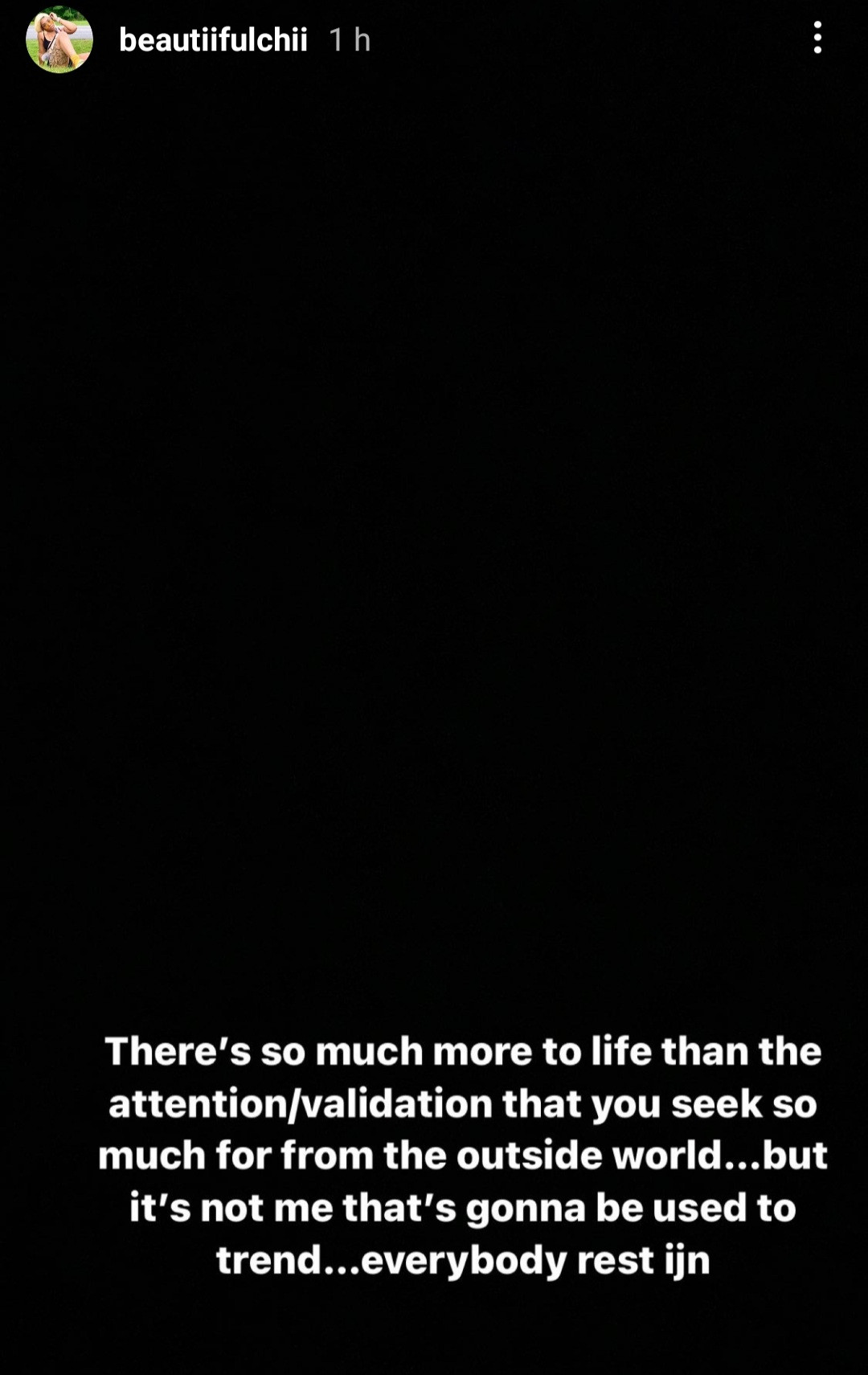
Task: Open the story overflow menu
Action: click(x=817, y=38)
